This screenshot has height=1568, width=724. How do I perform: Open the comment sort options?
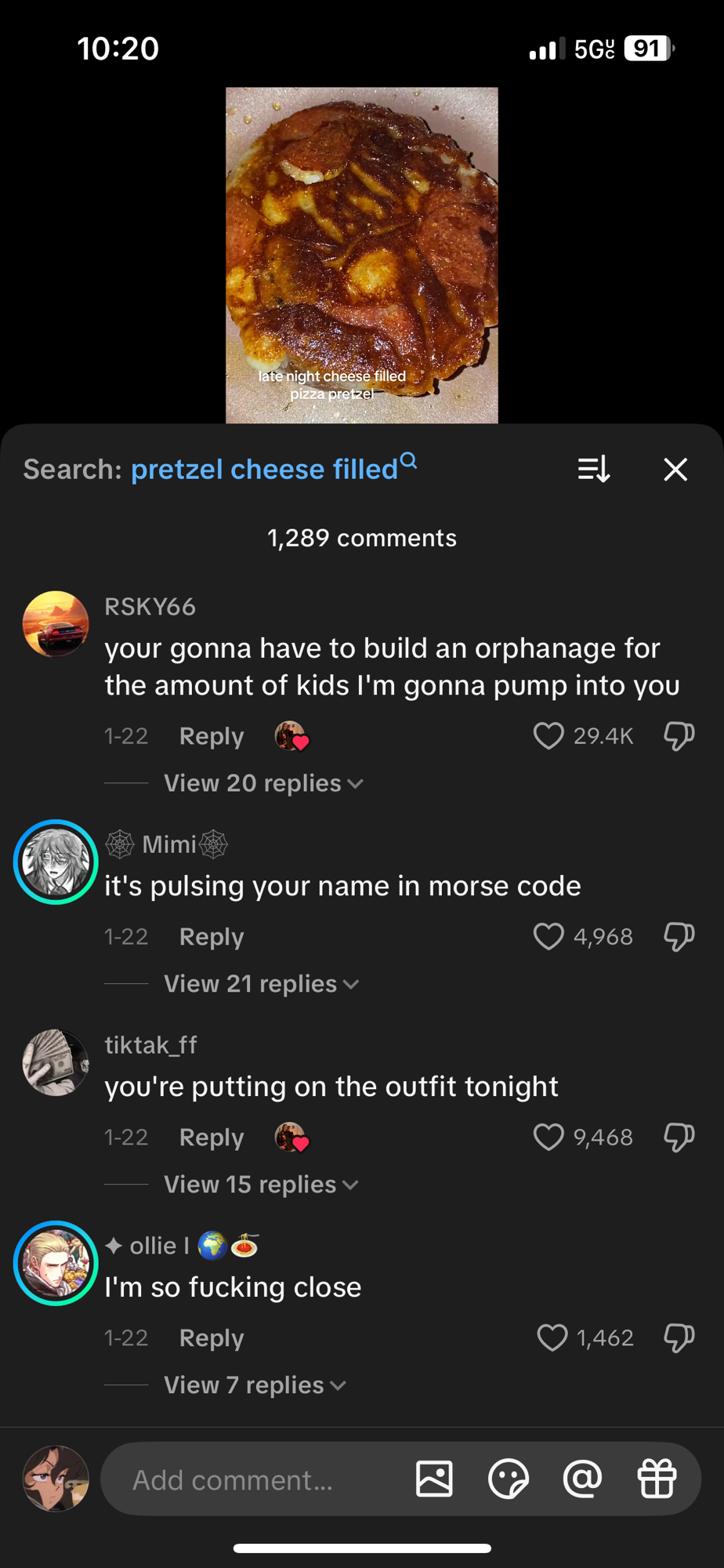pyautogui.click(x=593, y=470)
